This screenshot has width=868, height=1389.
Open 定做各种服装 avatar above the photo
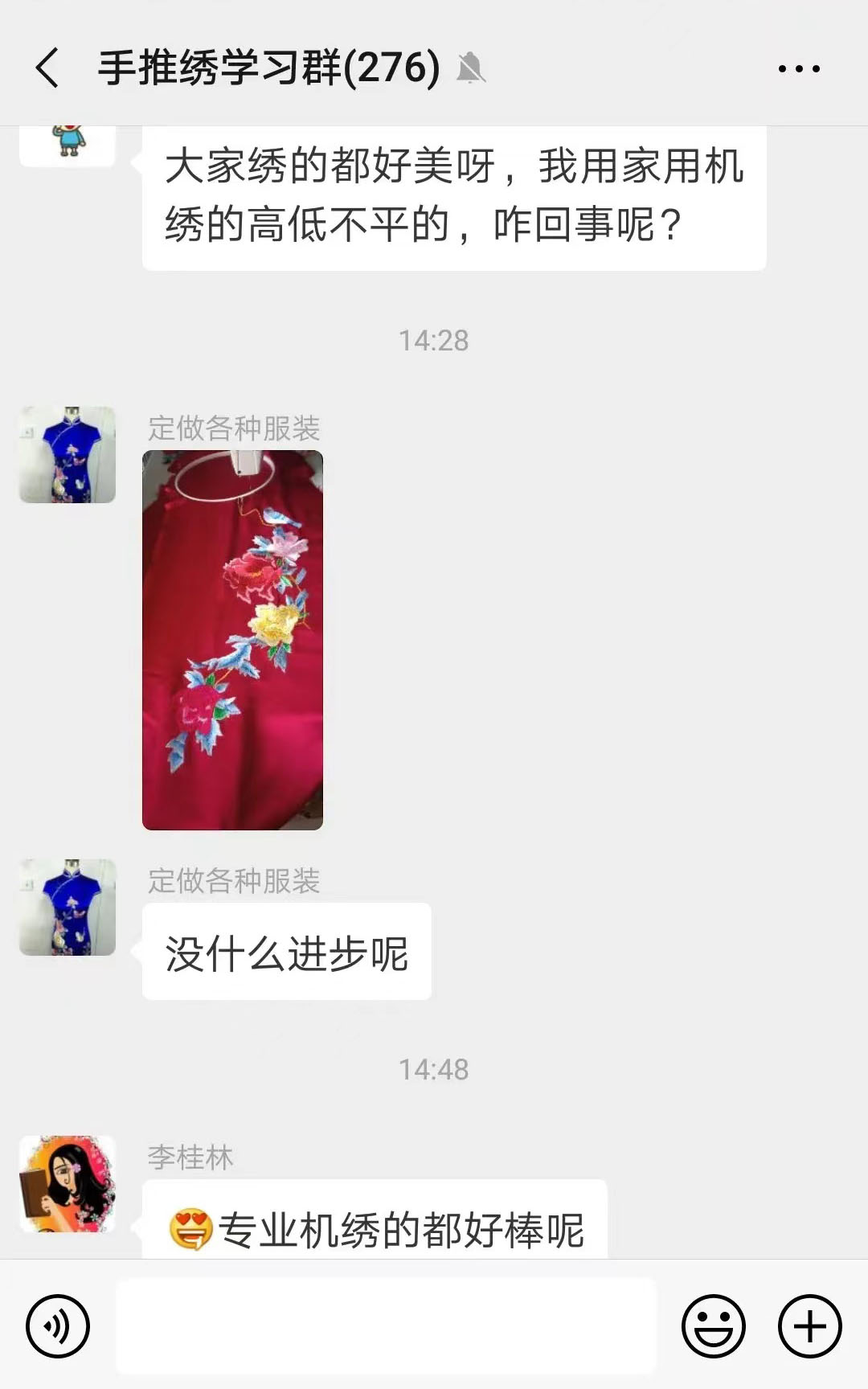(68, 455)
